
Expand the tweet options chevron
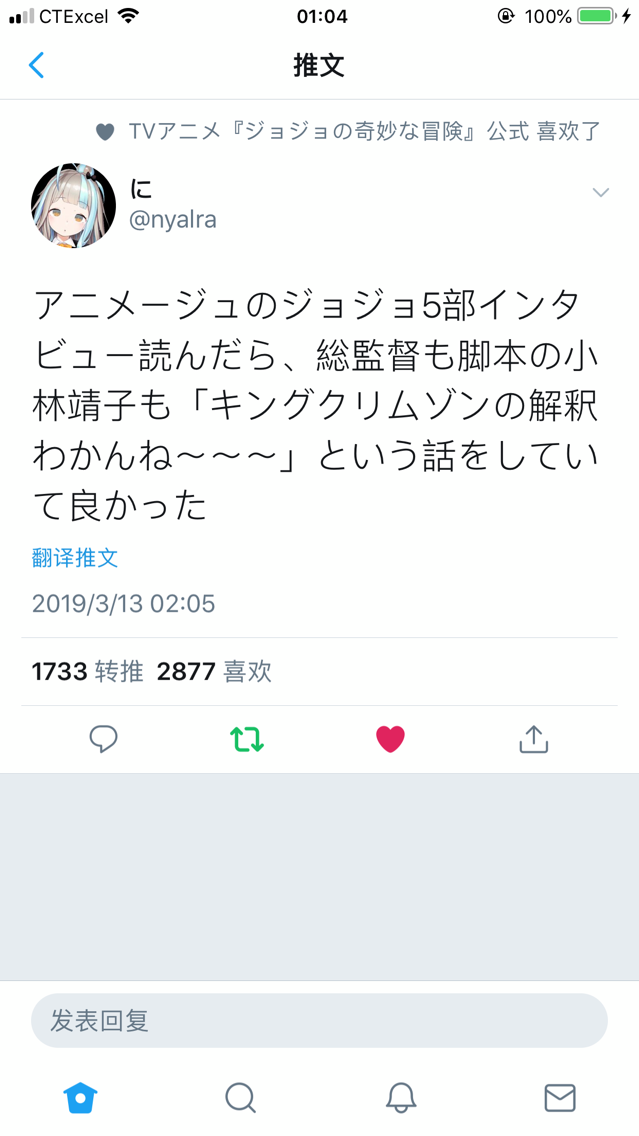click(x=600, y=193)
